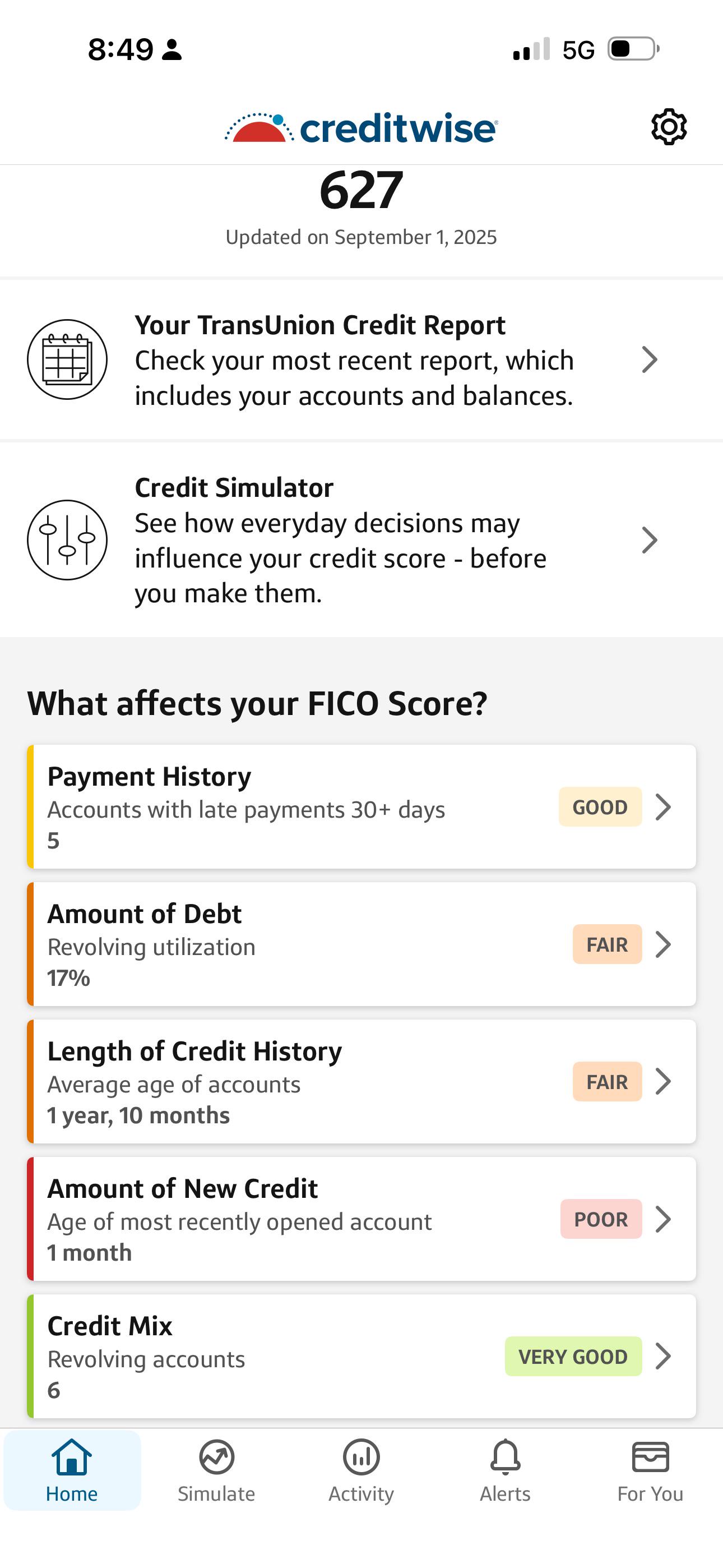Viewport: 723px width, 1568px height.
Task: Open the Credit Mix card
Action: coord(361,1357)
